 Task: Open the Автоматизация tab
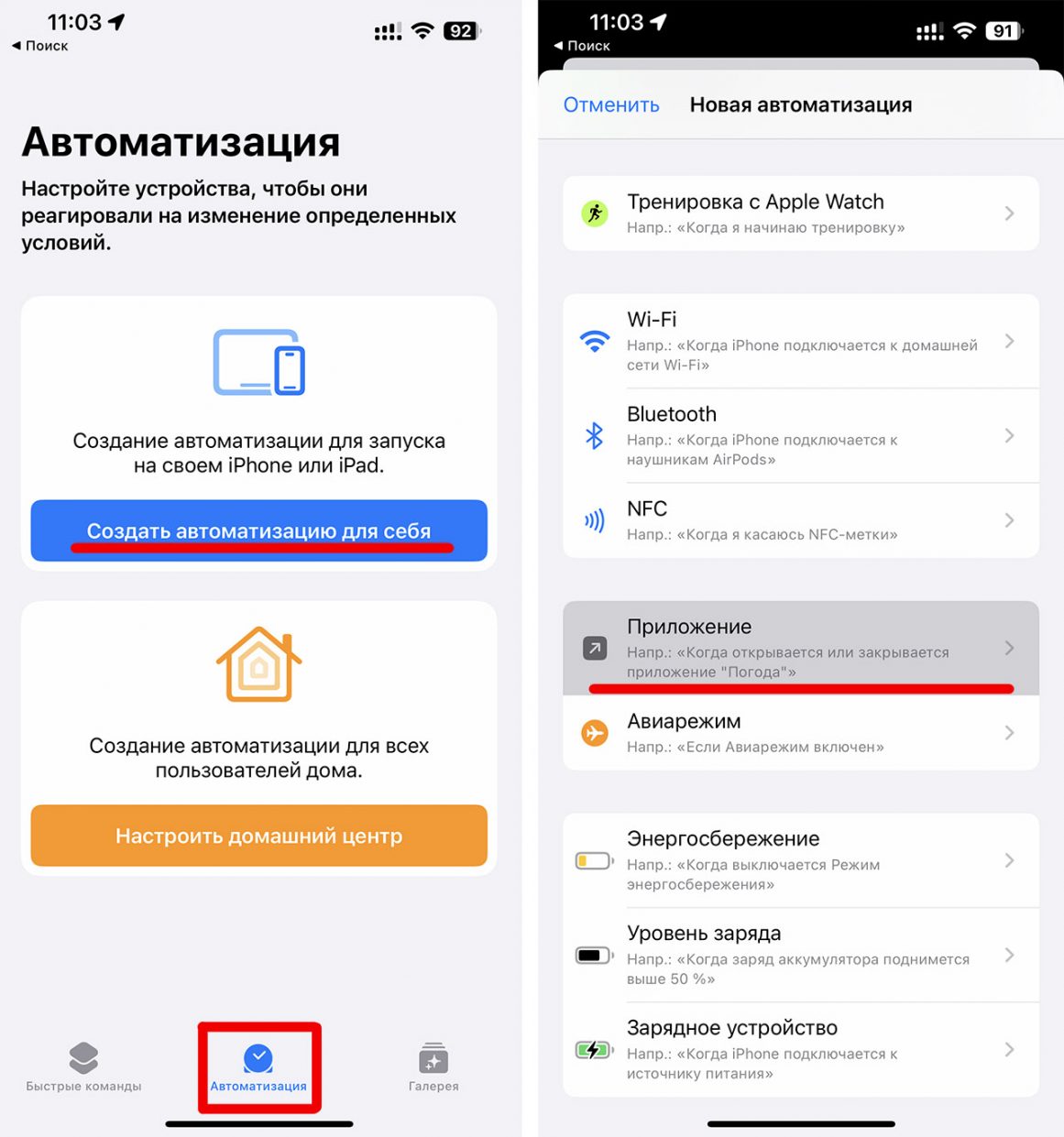click(258, 1068)
